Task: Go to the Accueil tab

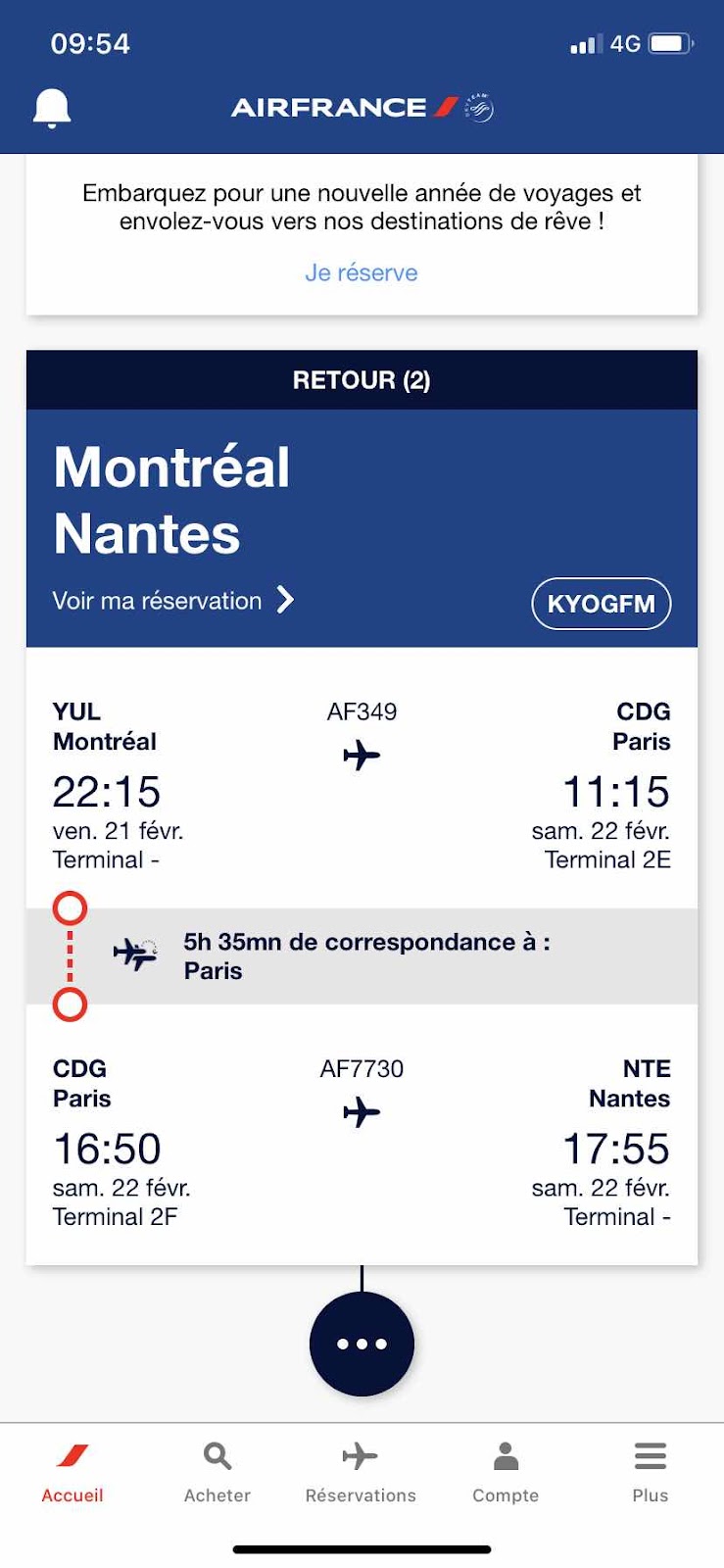Action: [x=72, y=1473]
